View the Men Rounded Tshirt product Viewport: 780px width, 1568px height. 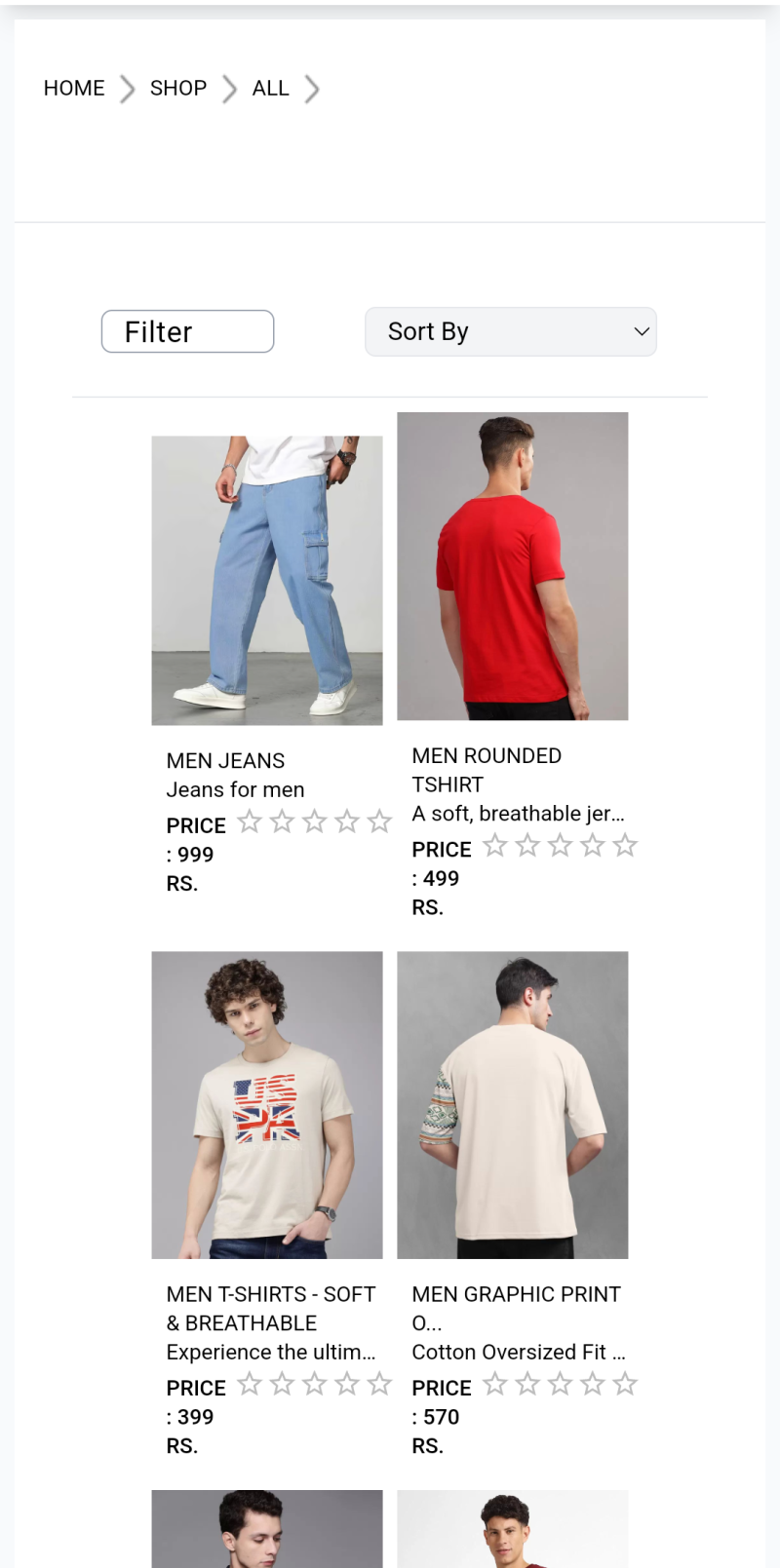click(512, 566)
